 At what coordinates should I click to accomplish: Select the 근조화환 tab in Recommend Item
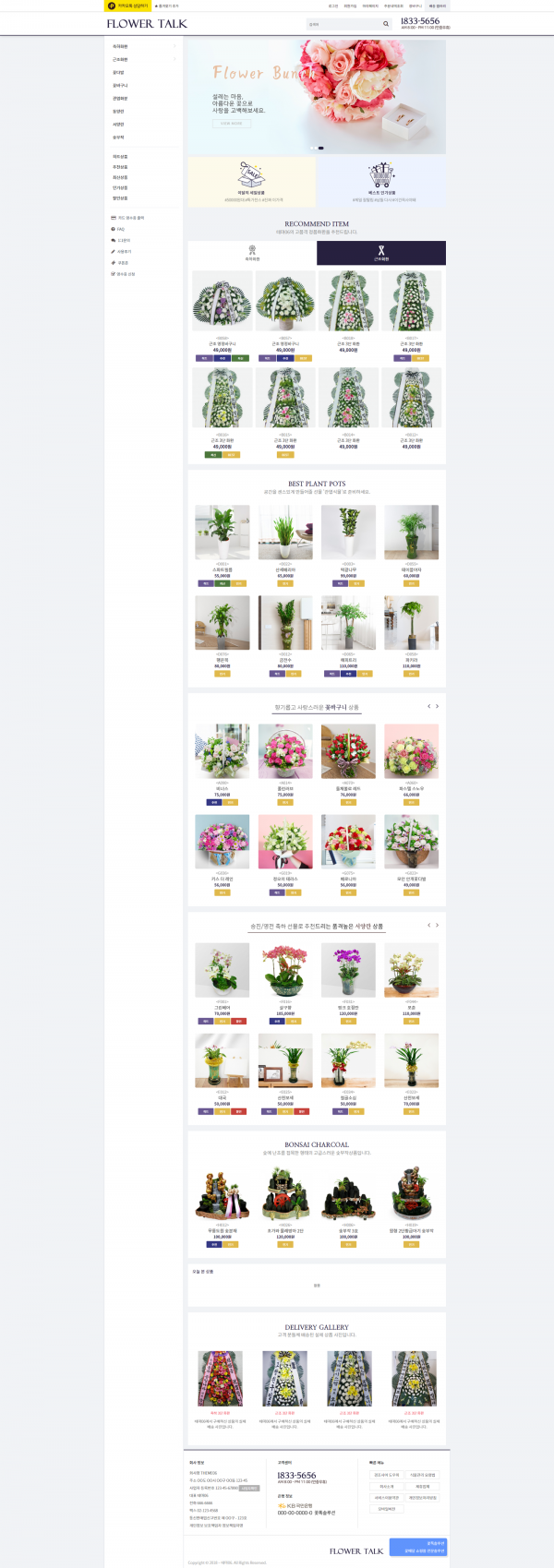[381, 253]
